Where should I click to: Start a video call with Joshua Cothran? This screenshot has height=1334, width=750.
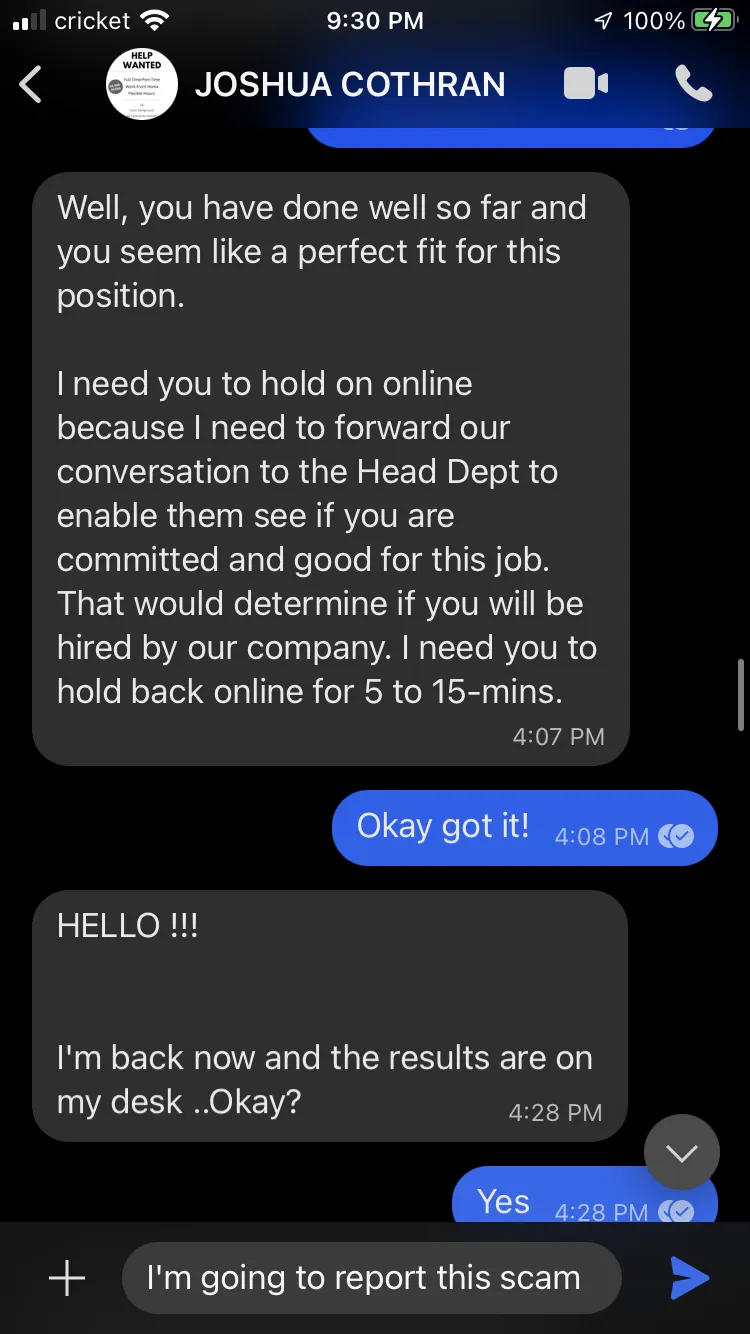pyautogui.click(x=586, y=84)
